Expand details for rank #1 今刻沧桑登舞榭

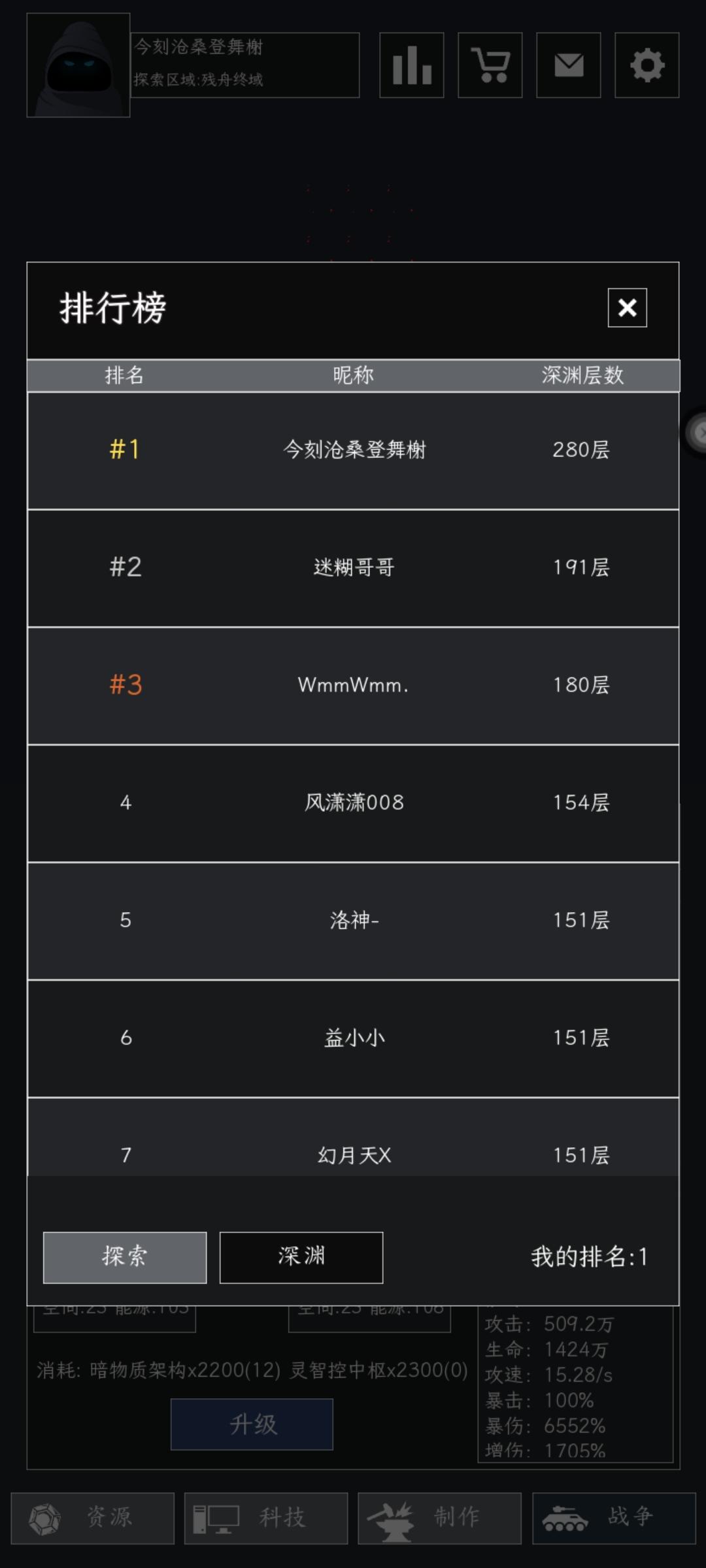click(353, 451)
